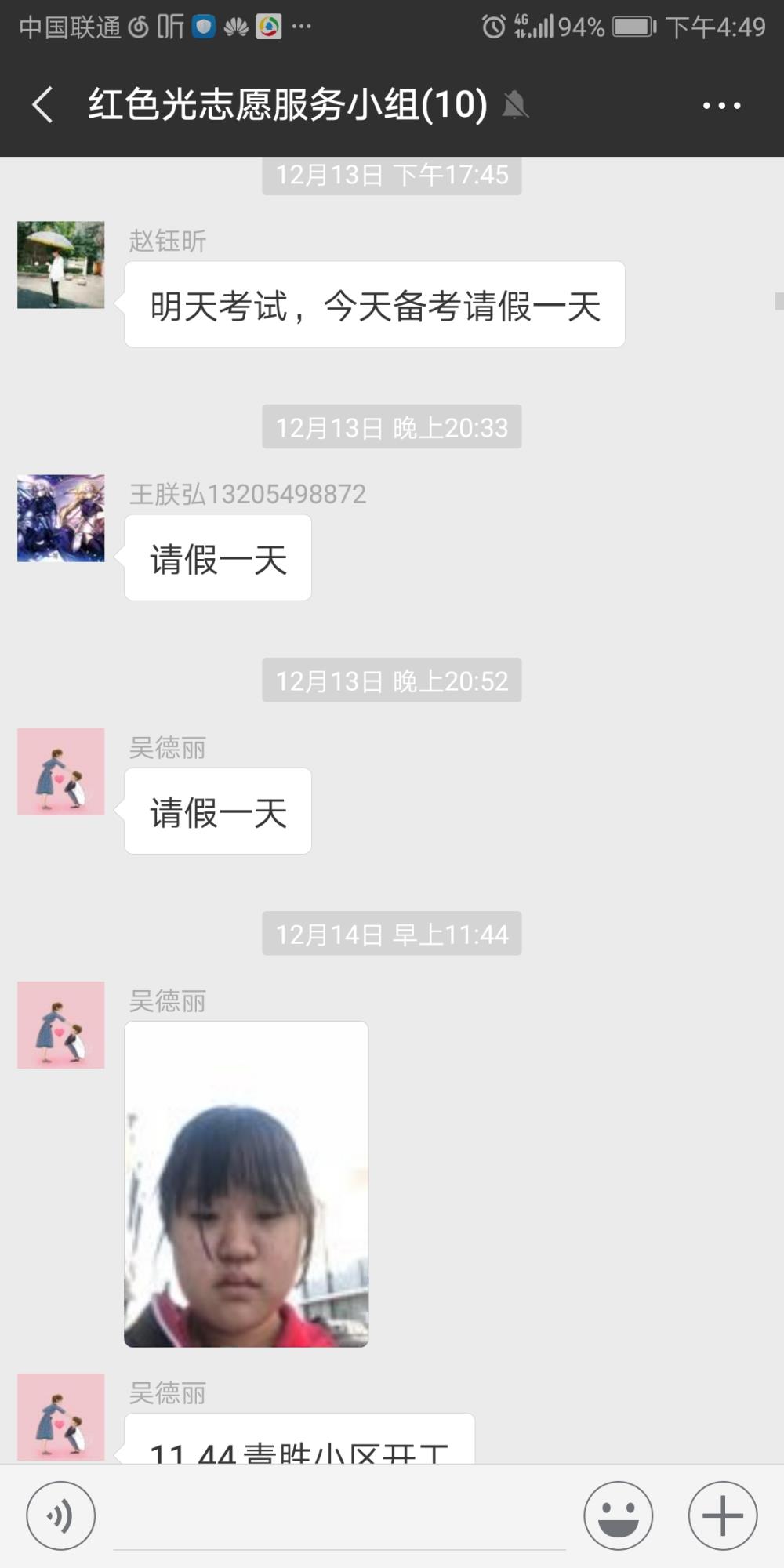
Task: Open the group chat info menu
Action: pos(721,105)
